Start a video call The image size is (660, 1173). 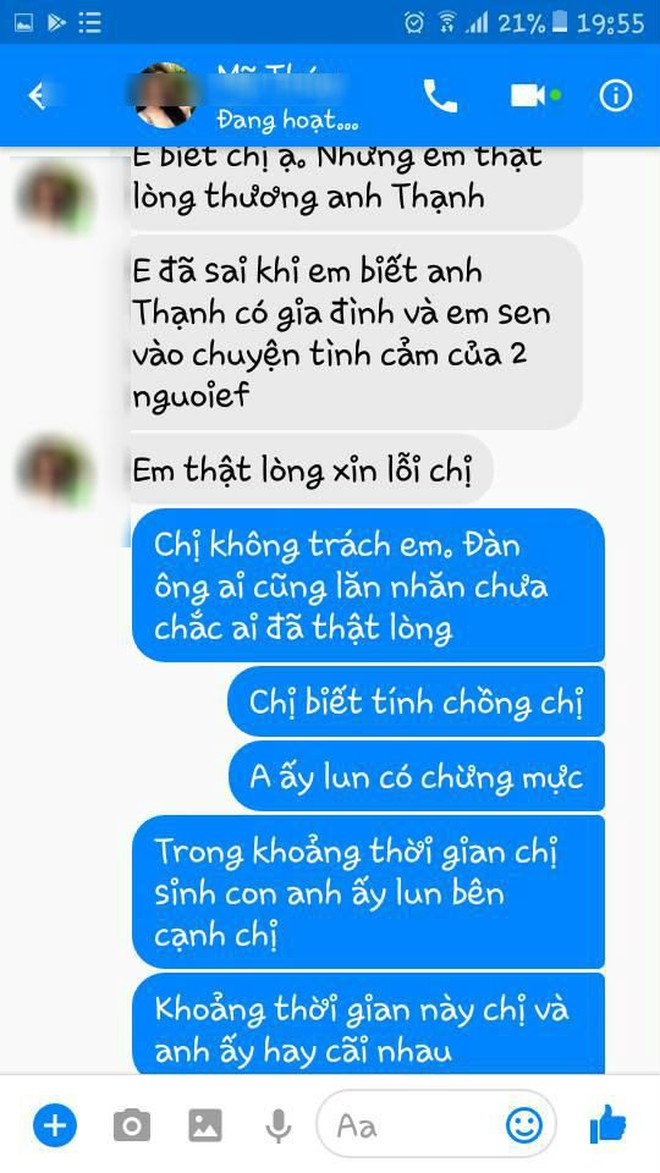(x=530, y=96)
